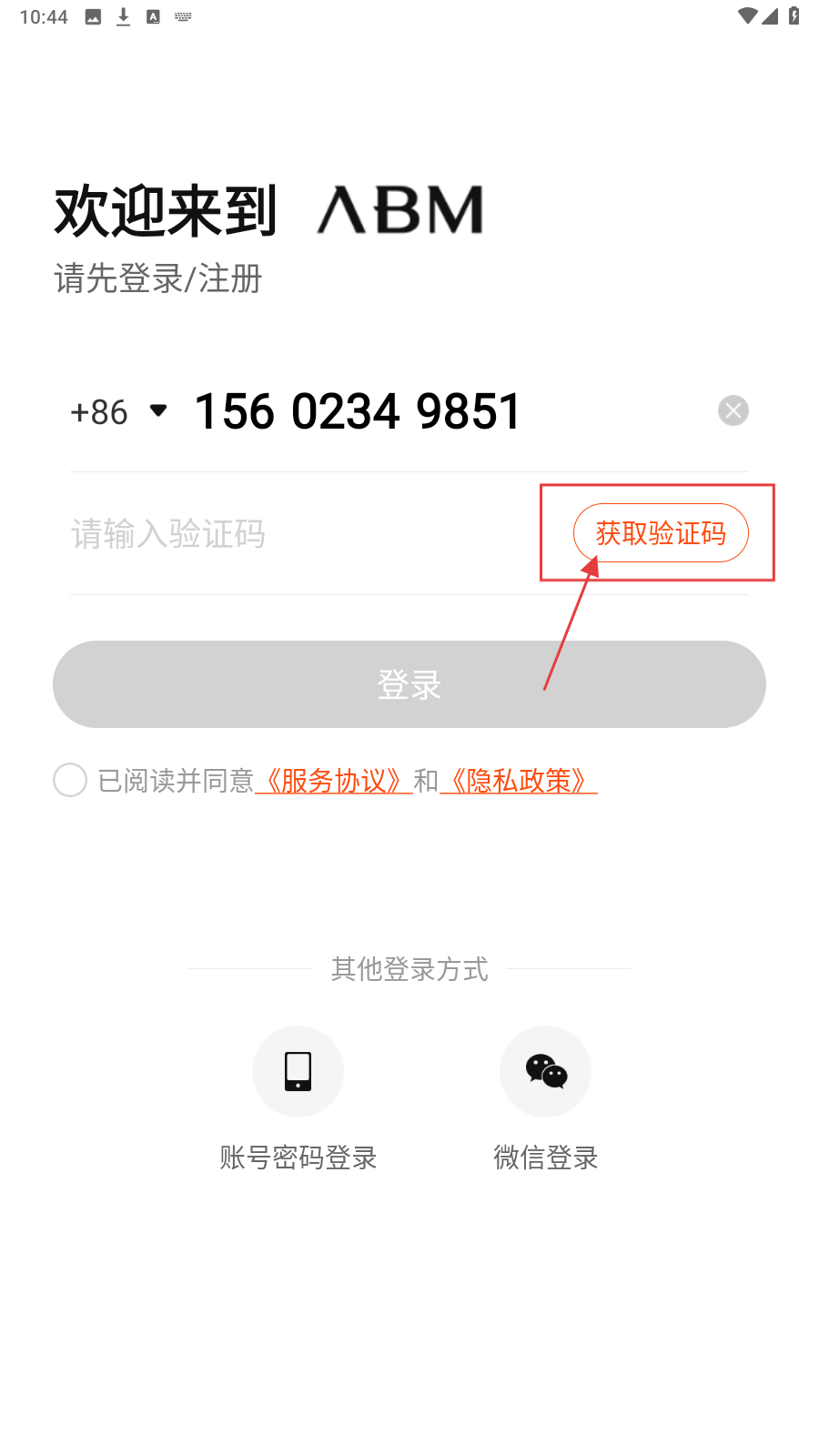
Task: Tap the 登录 login button
Action: [x=409, y=684]
